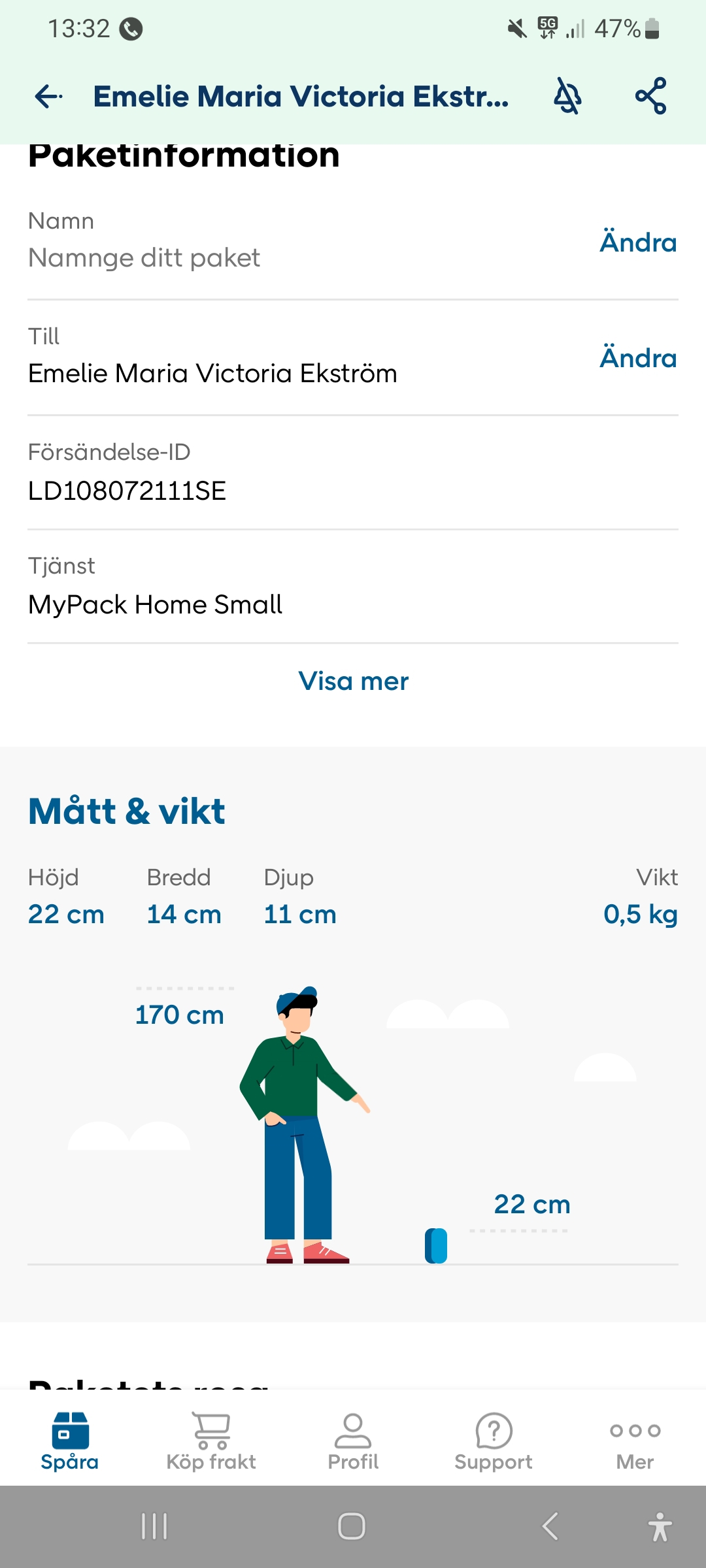
Task: Tap Ändra next to Namn
Action: pos(638,242)
